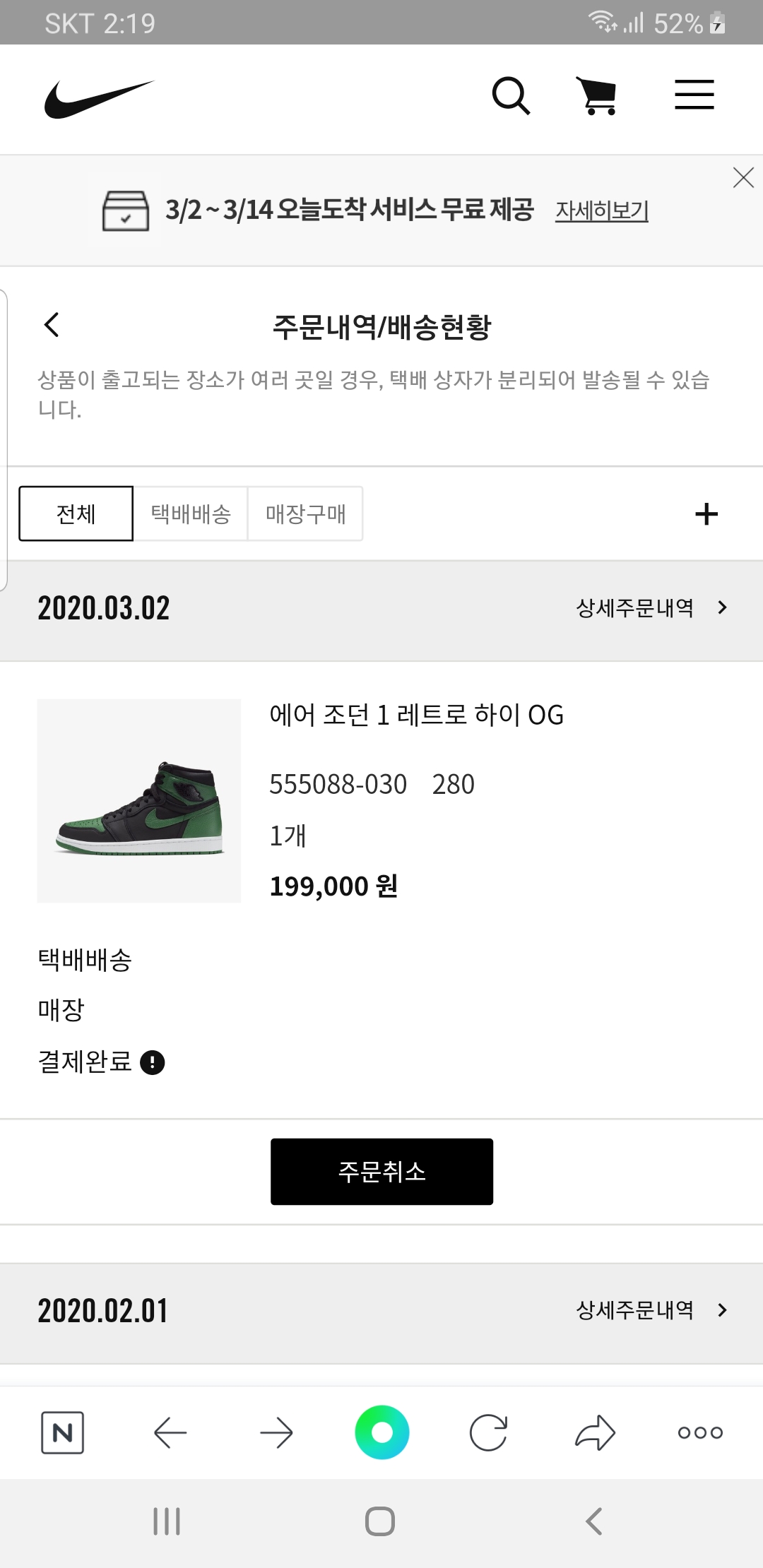The height and width of the screenshot is (1568, 763).
Task: Switch to the 매장구매 tab
Action: (x=305, y=513)
